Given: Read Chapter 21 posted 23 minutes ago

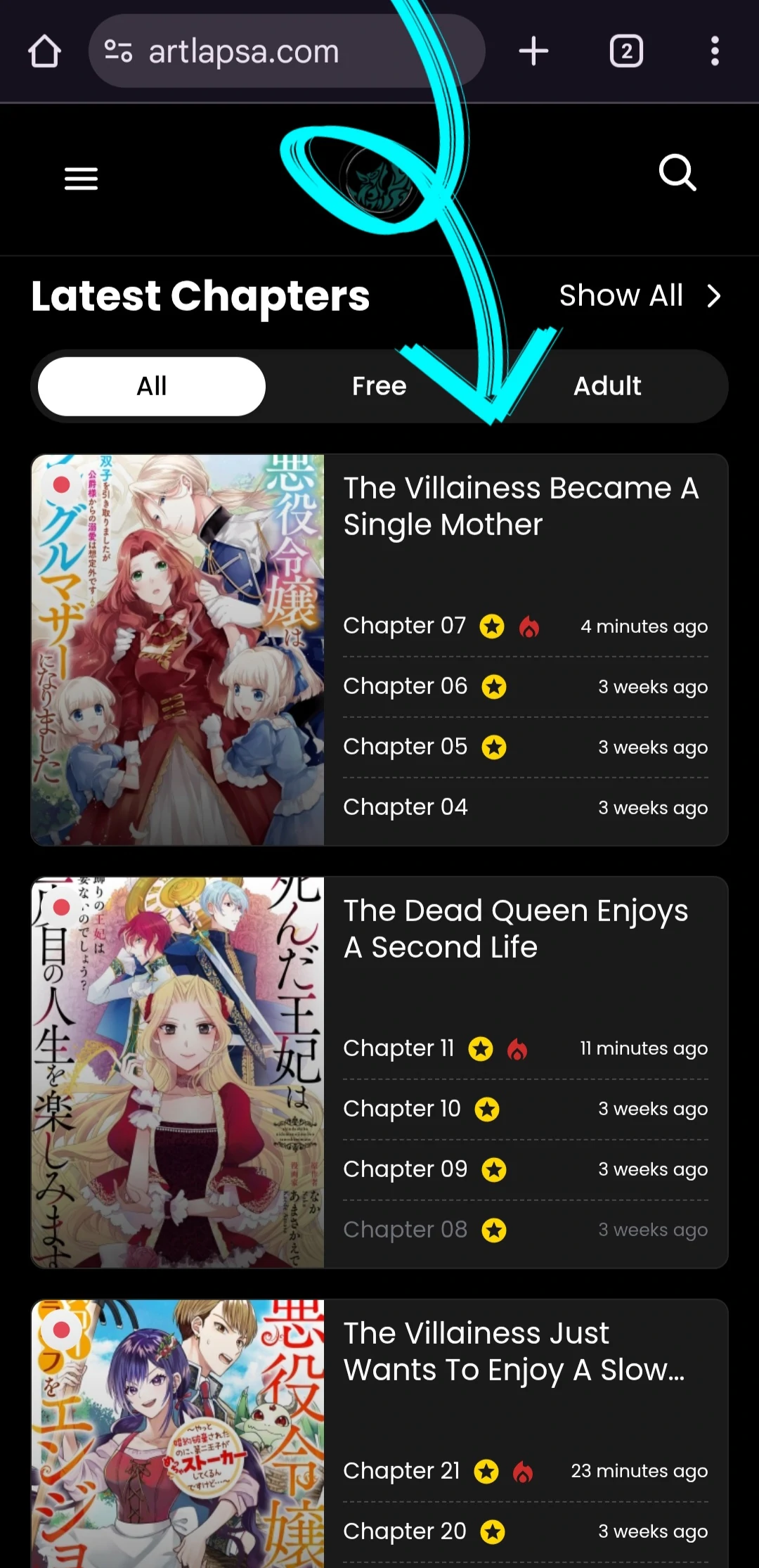Looking at the screenshot, I should click(401, 1471).
